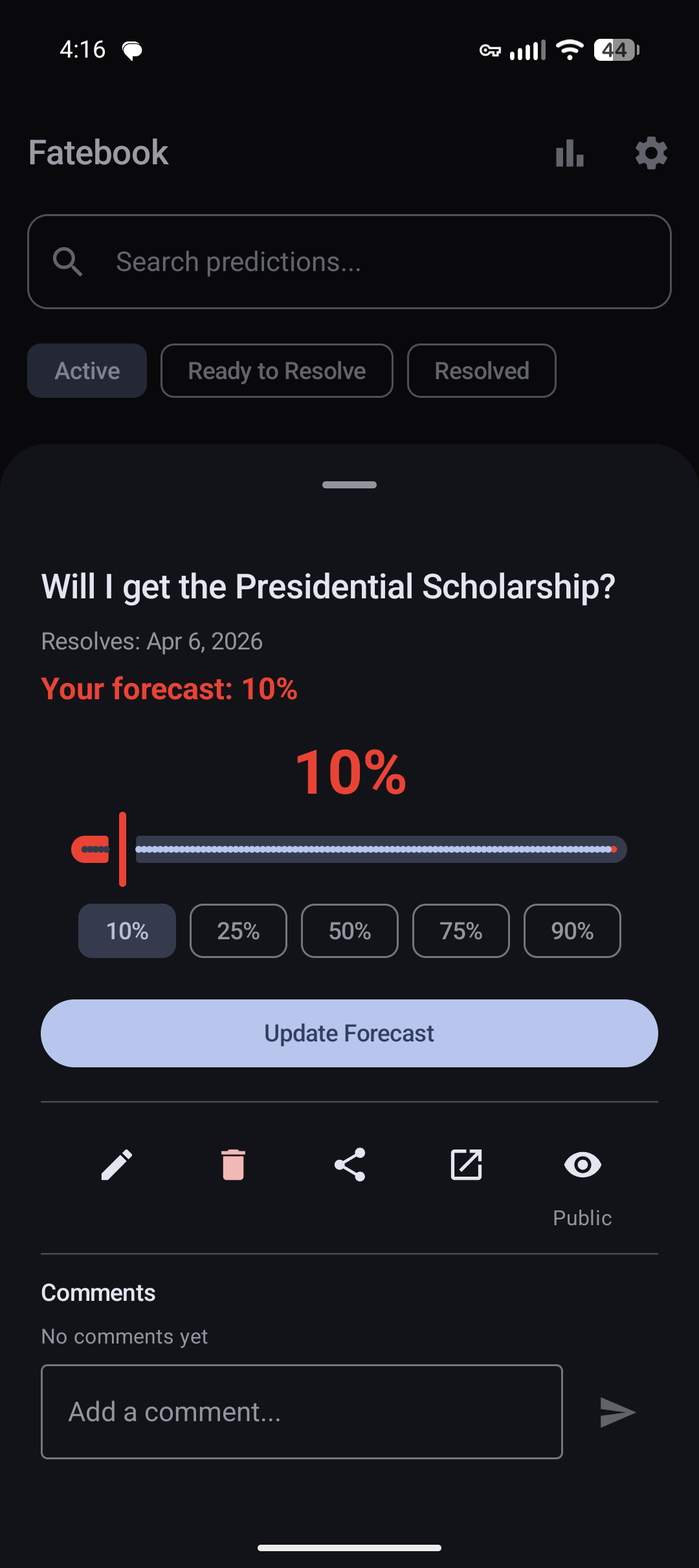The width and height of the screenshot is (699, 1568).
Task: Delete the prediction via trash icon
Action: [233, 1164]
